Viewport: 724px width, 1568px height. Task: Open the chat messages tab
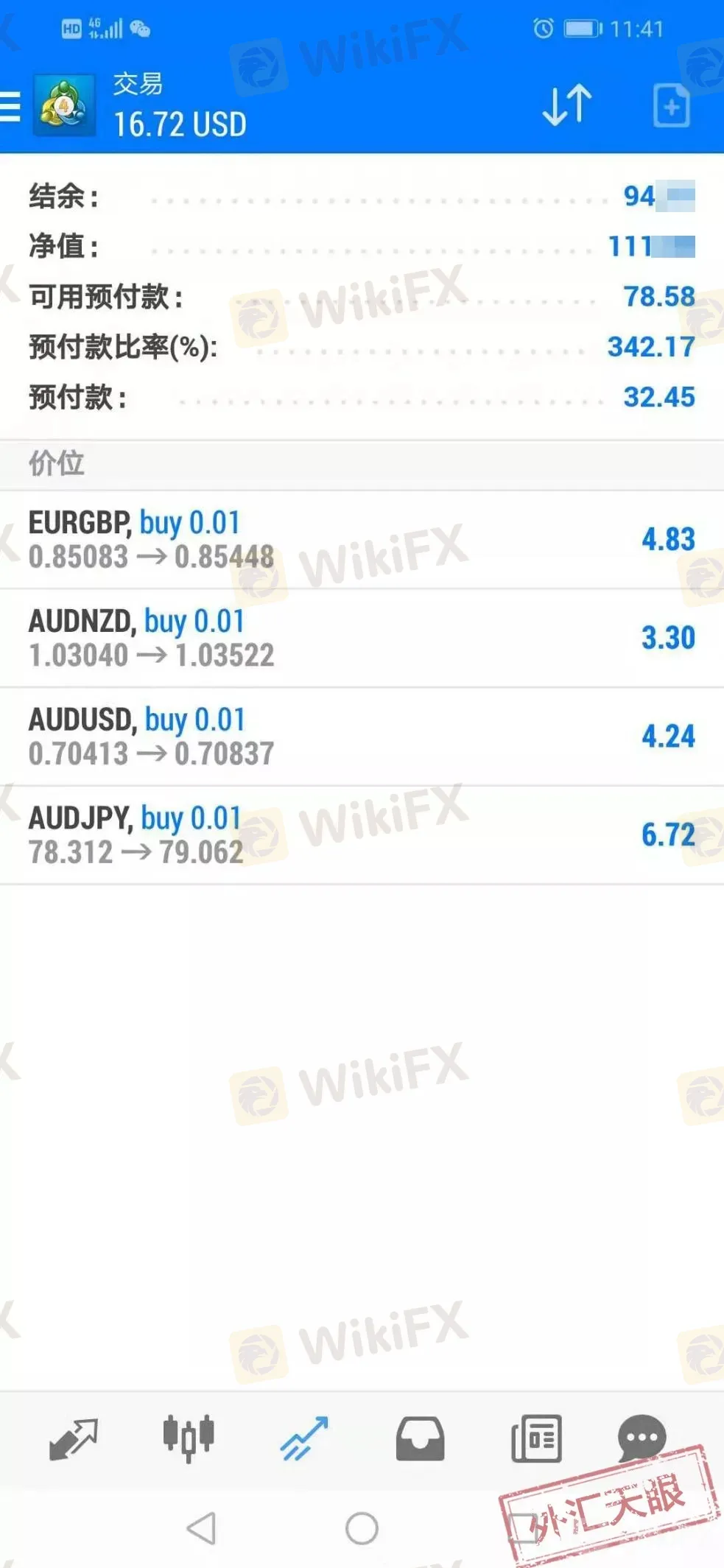[642, 1438]
